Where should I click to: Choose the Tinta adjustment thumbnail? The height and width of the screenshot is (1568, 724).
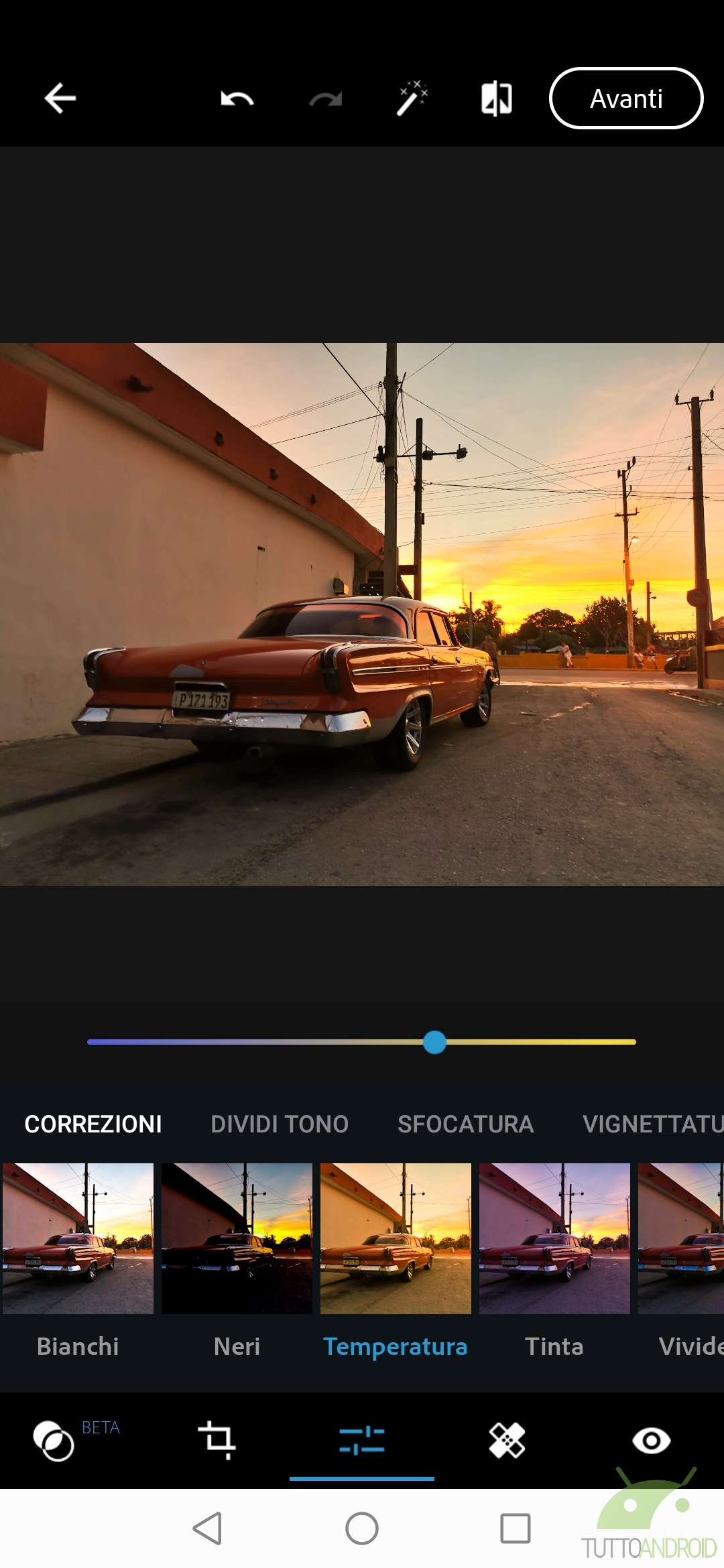pyautogui.click(x=554, y=1238)
